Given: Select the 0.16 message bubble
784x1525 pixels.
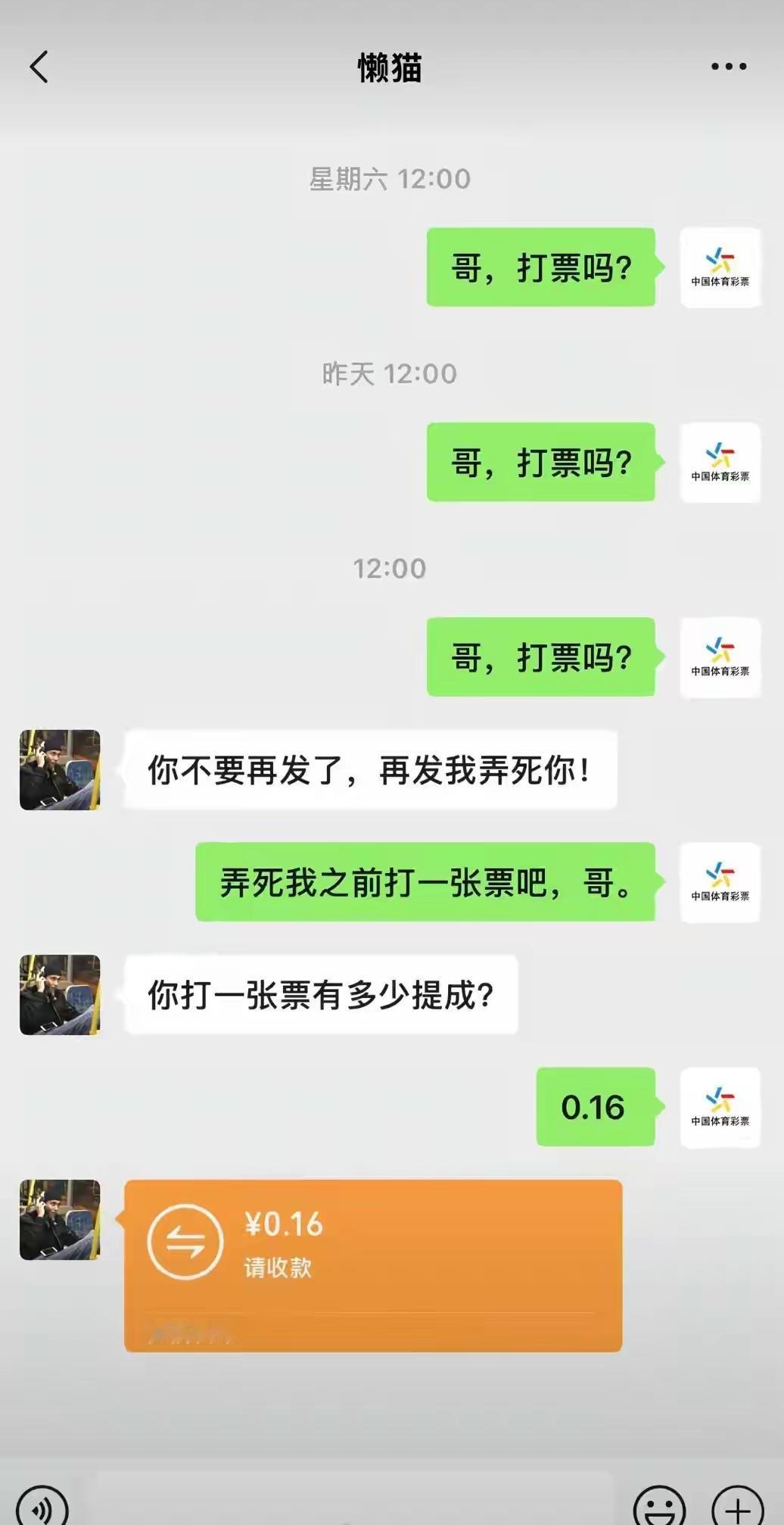Looking at the screenshot, I should point(595,1108).
